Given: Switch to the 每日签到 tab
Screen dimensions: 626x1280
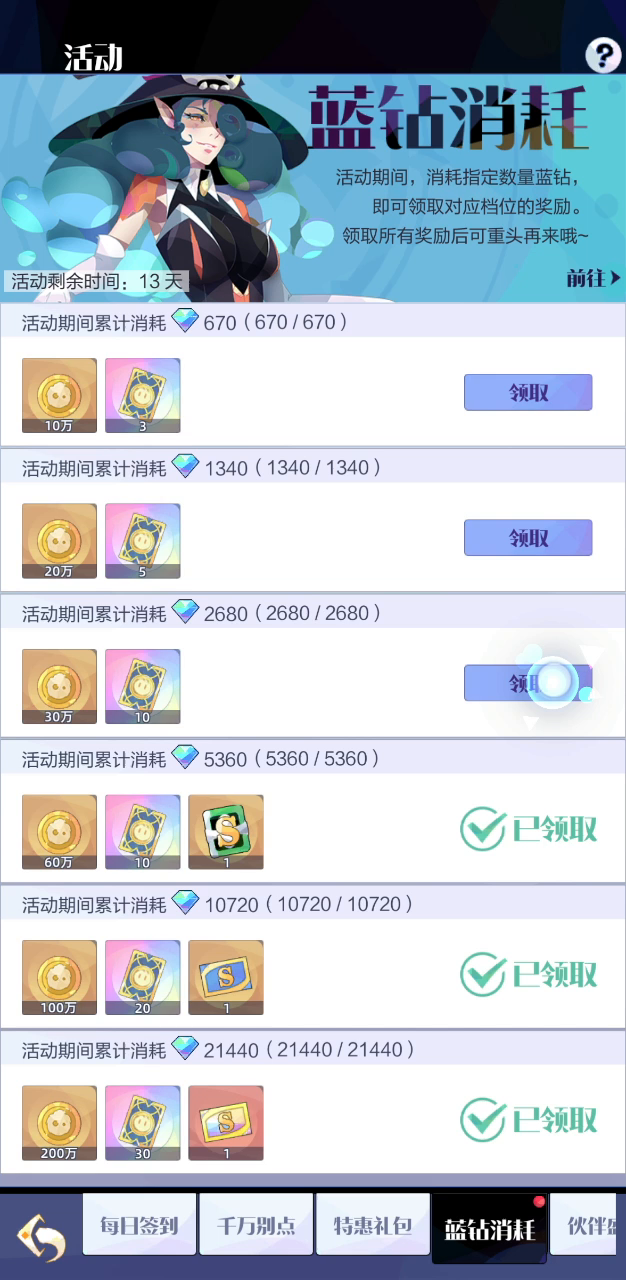Looking at the screenshot, I should [138, 1225].
